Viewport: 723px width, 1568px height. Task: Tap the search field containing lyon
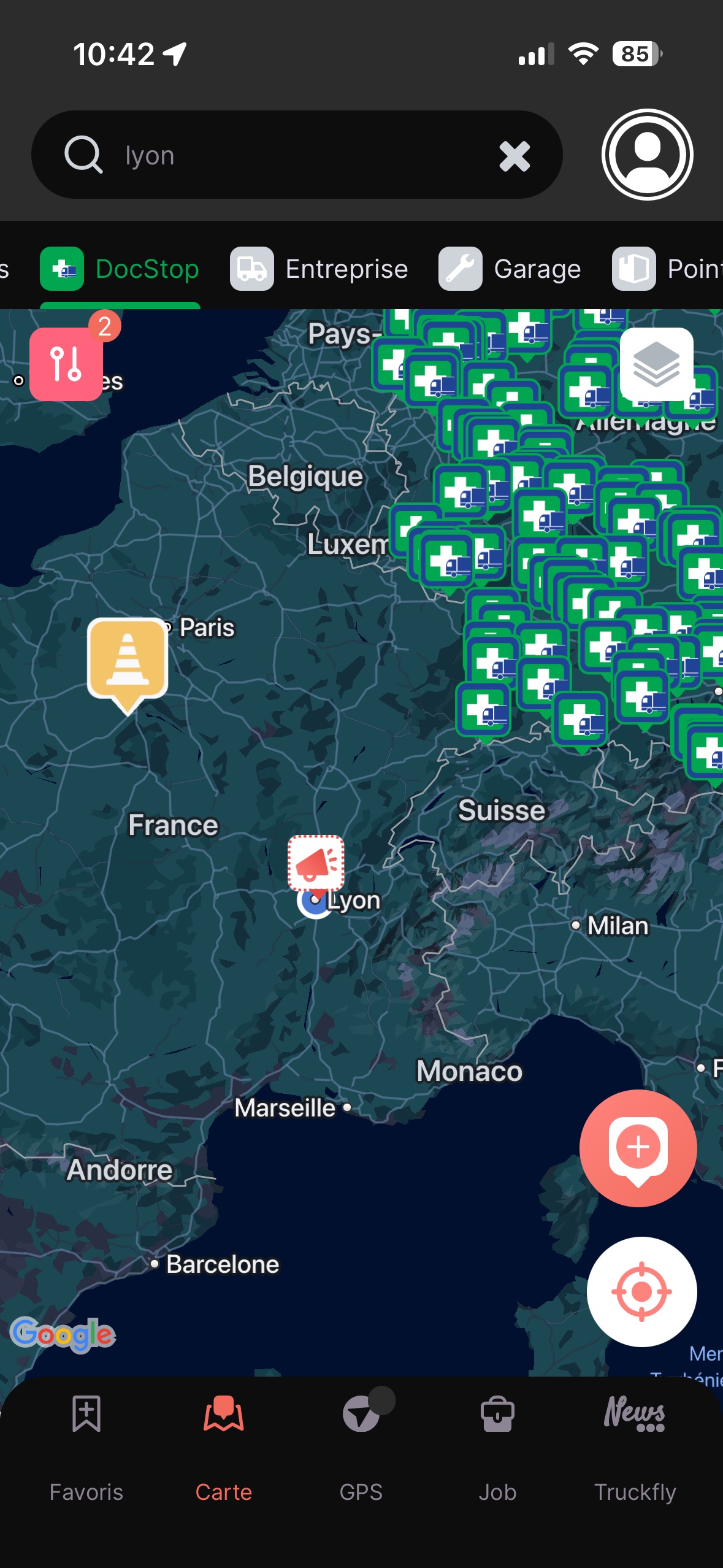294,155
